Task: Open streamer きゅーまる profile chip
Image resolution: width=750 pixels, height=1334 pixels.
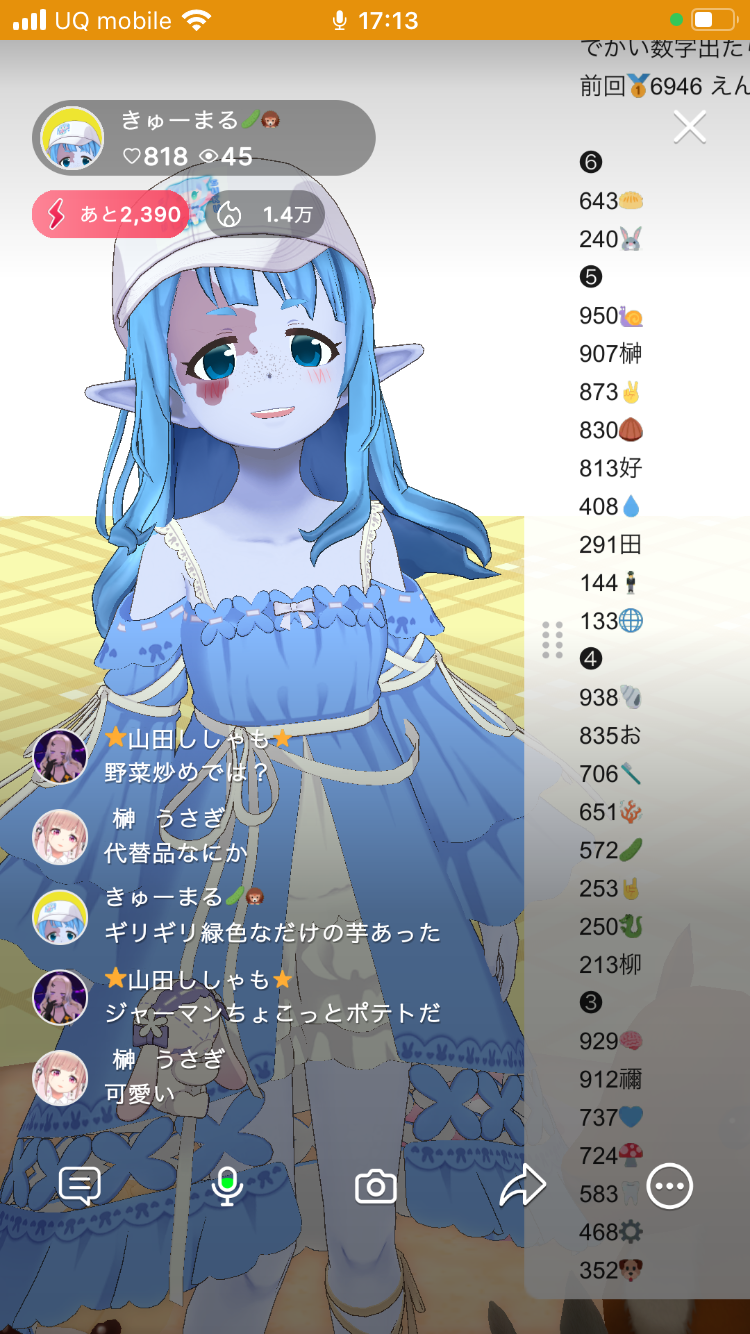Action: 204,138
